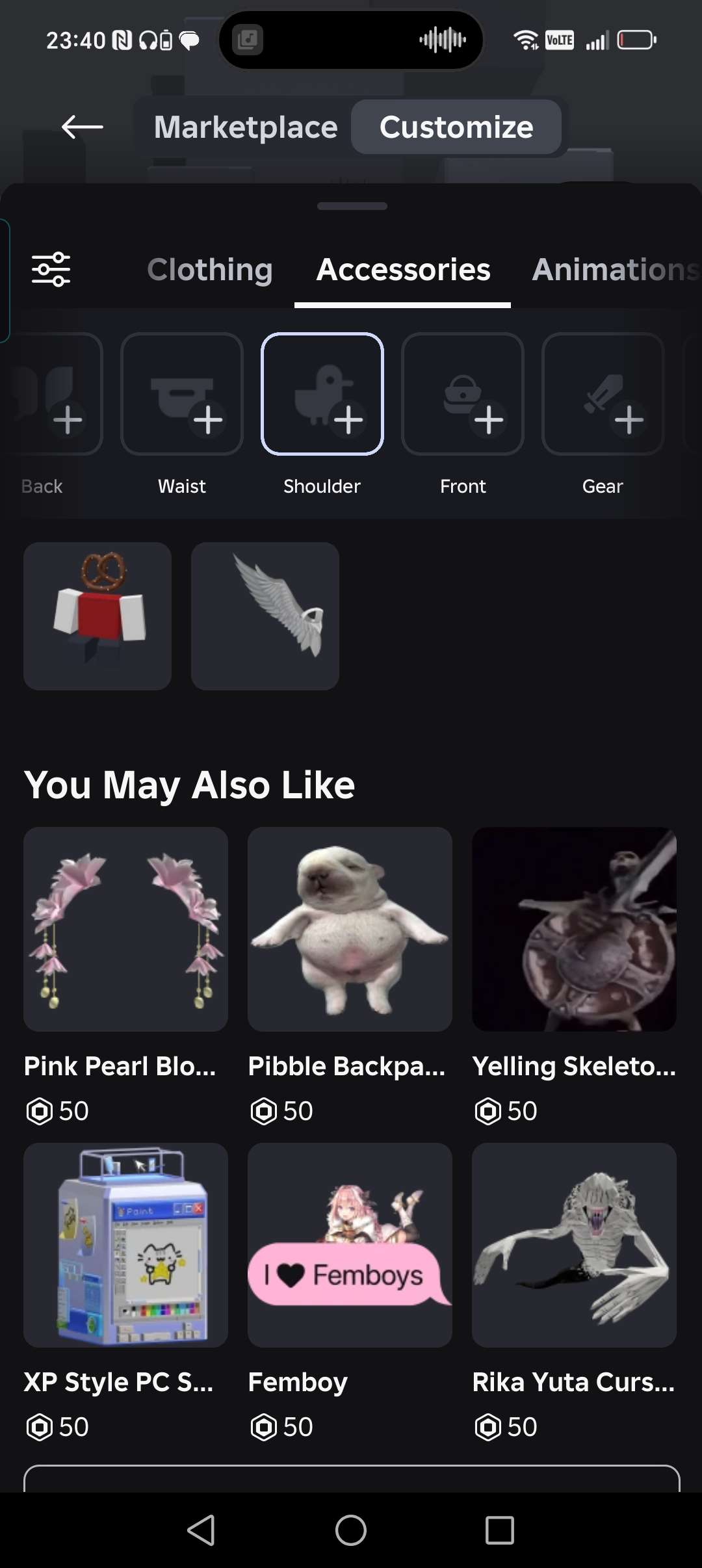This screenshot has height=1568, width=702.
Task: Go back using the arrow icon
Action: coord(82,127)
